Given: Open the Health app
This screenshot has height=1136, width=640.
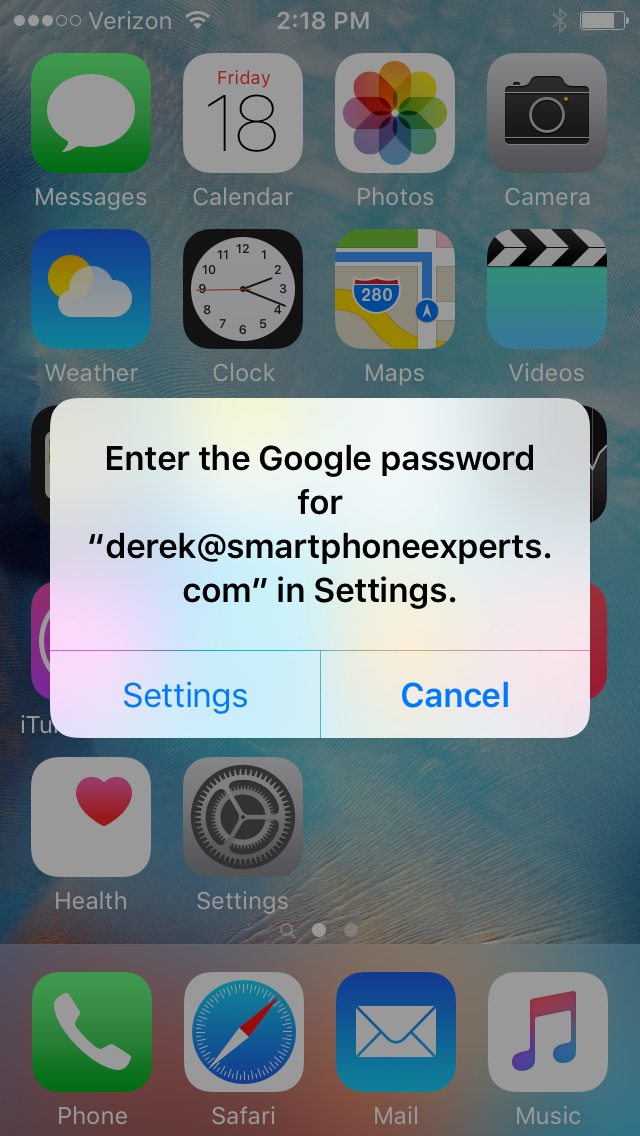Looking at the screenshot, I should tap(91, 817).
